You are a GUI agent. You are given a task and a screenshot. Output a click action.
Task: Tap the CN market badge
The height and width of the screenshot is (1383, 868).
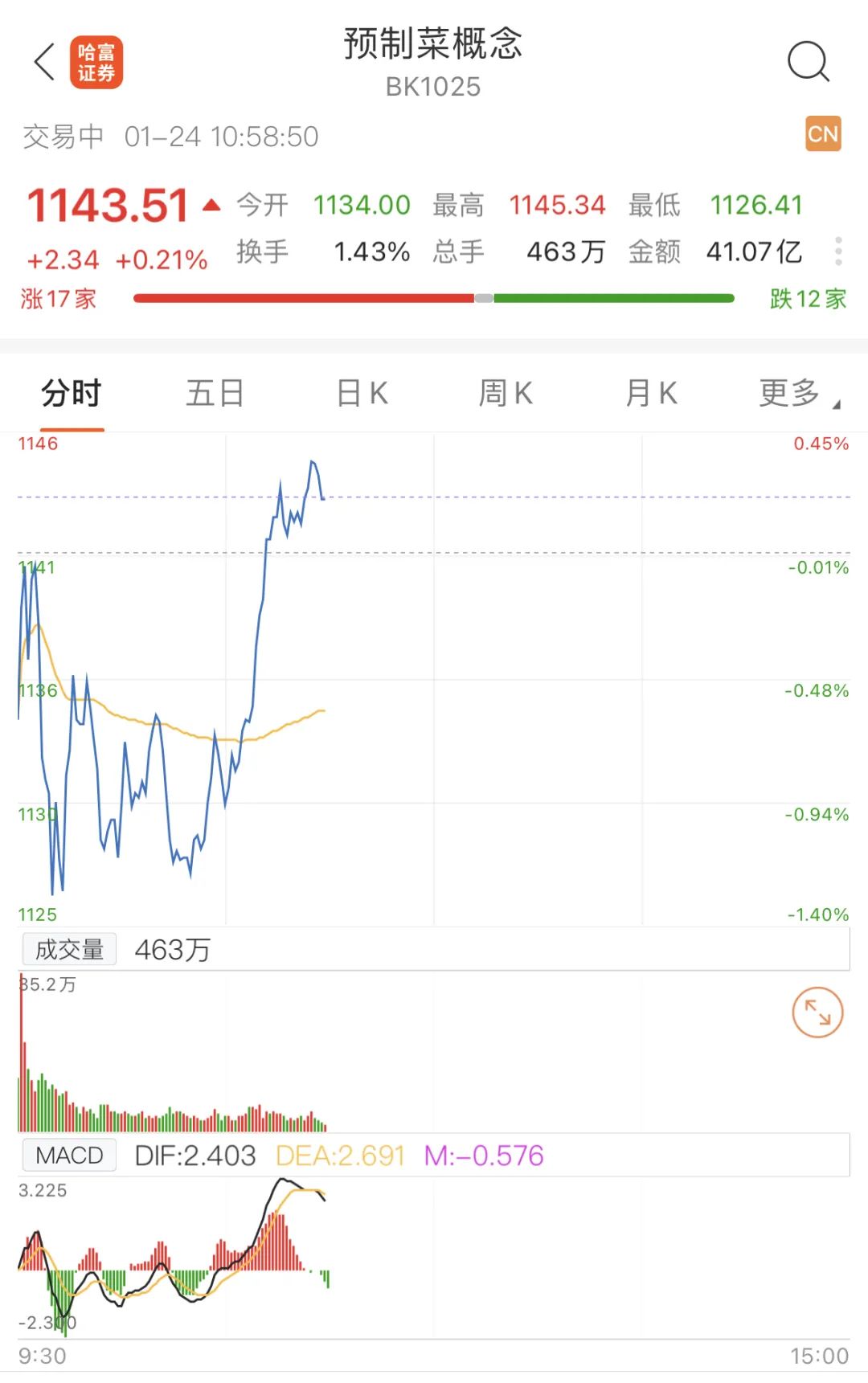(x=823, y=133)
